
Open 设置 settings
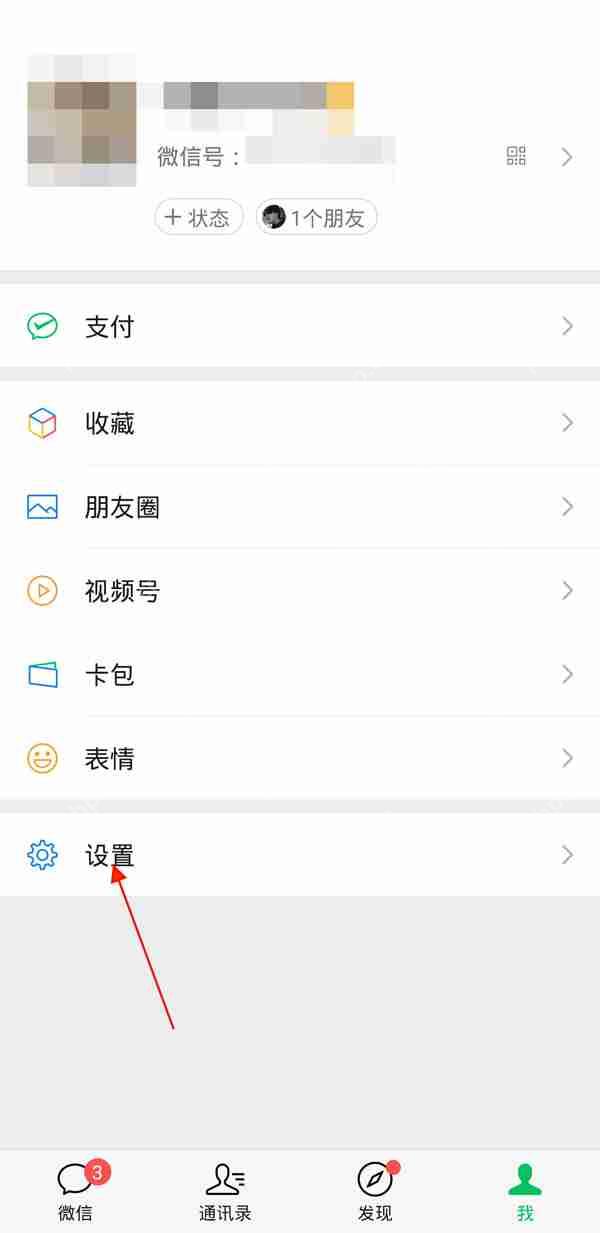pyautogui.click(x=300, y=855)
